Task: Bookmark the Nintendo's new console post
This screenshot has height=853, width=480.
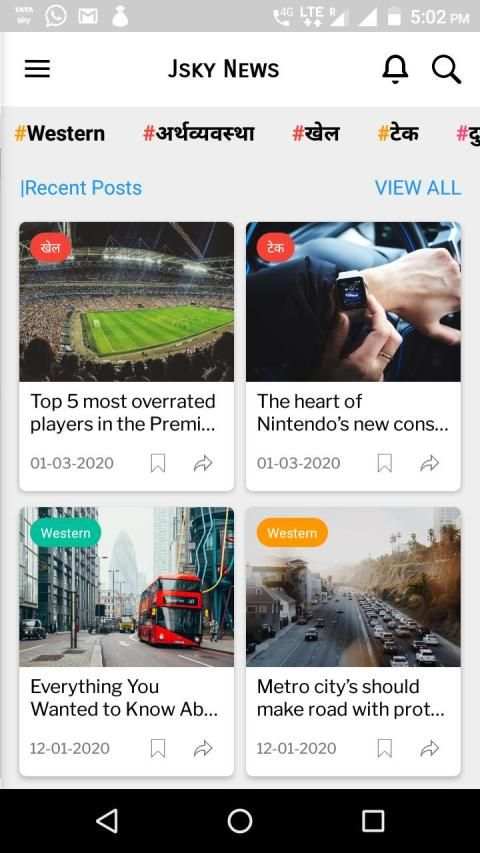Action: point(385,463)
